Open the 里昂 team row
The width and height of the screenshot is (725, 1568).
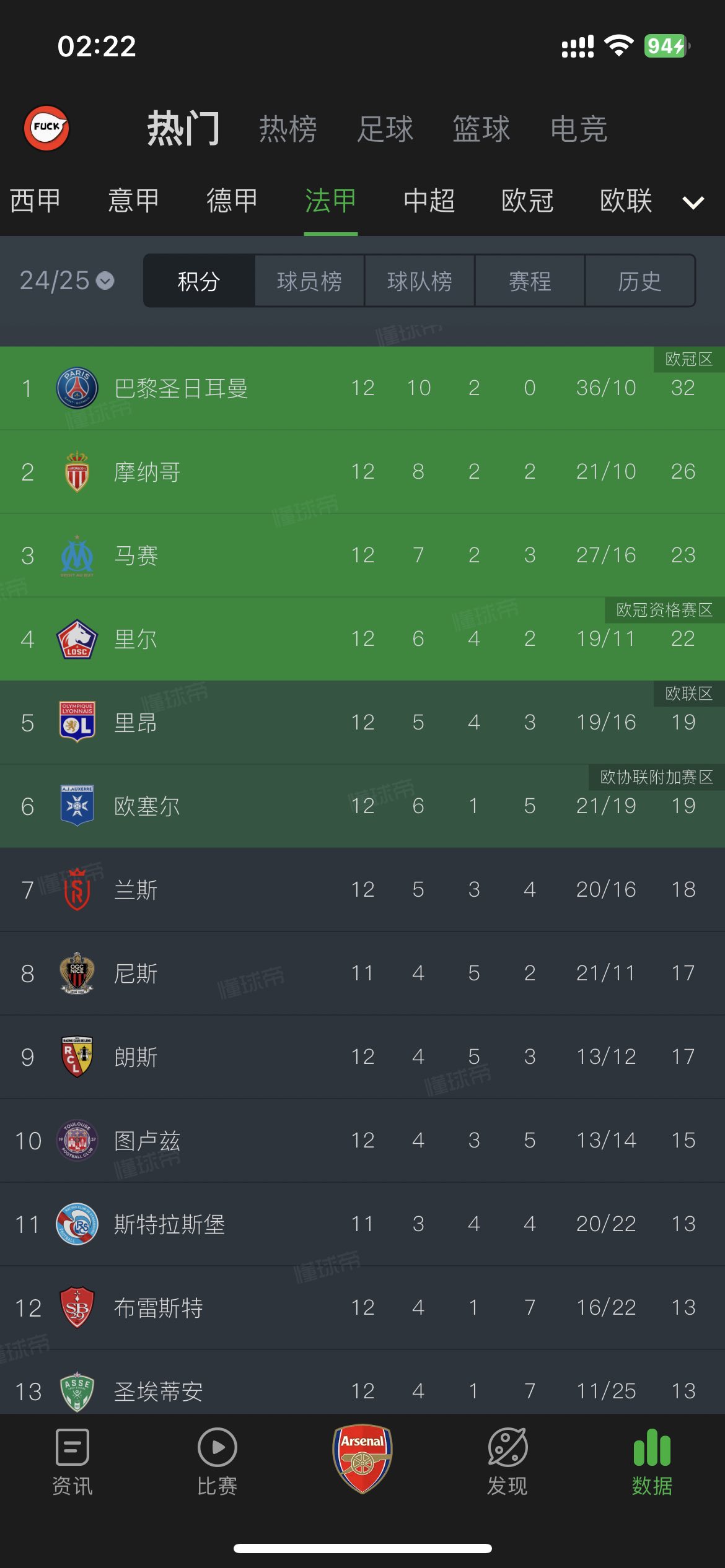point(362,723)
